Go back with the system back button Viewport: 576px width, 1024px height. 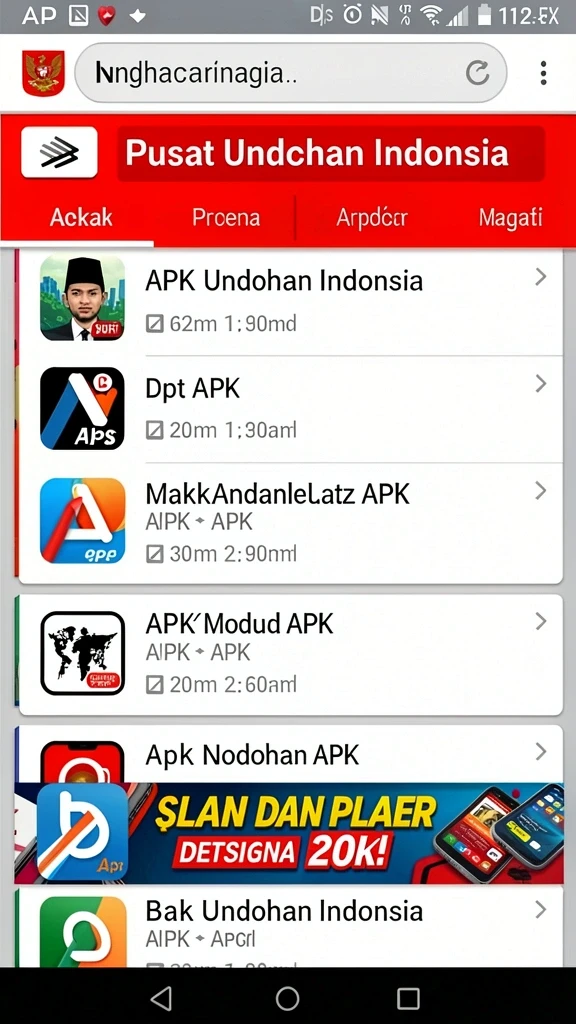pos(161,997)
